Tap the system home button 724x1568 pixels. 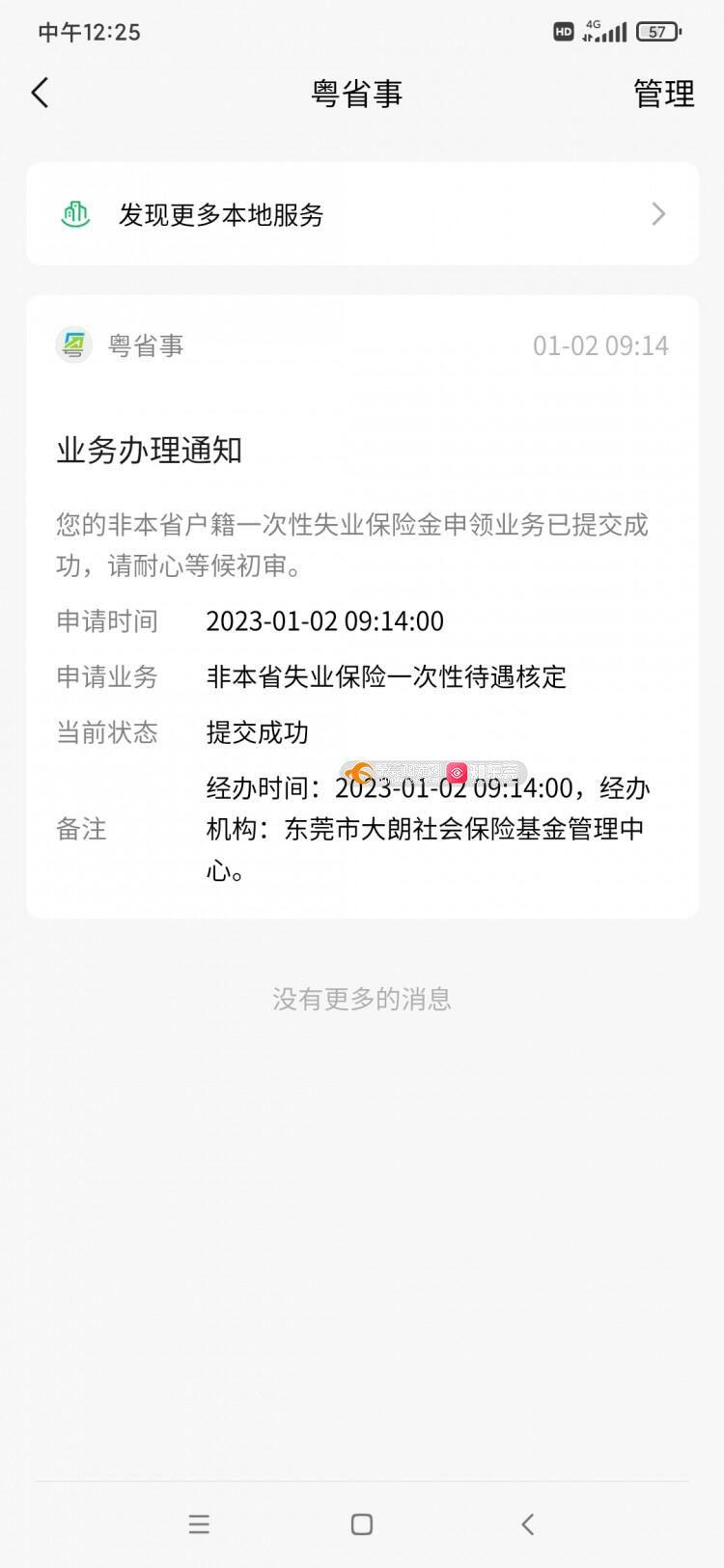[x=362, y=1524]
